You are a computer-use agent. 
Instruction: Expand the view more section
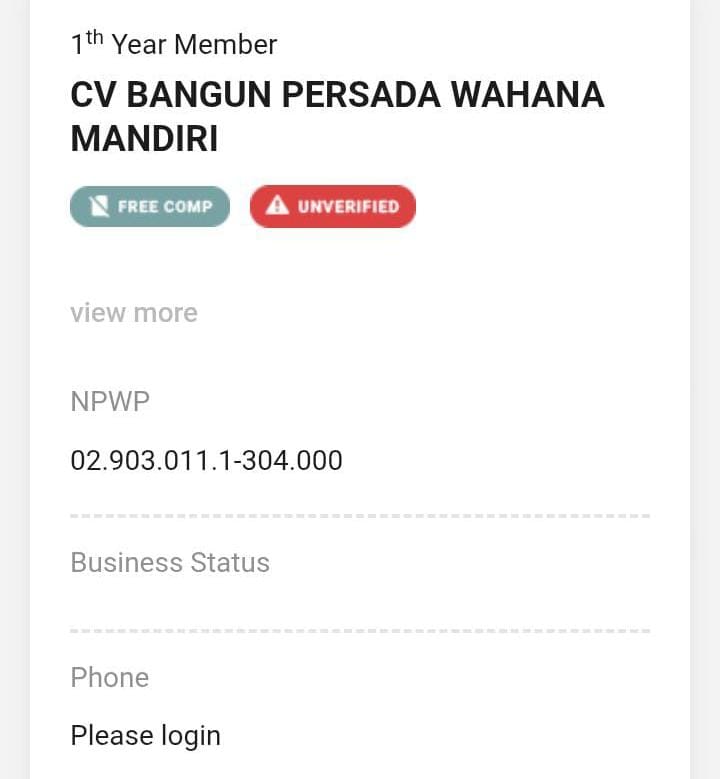click(134, 313)
